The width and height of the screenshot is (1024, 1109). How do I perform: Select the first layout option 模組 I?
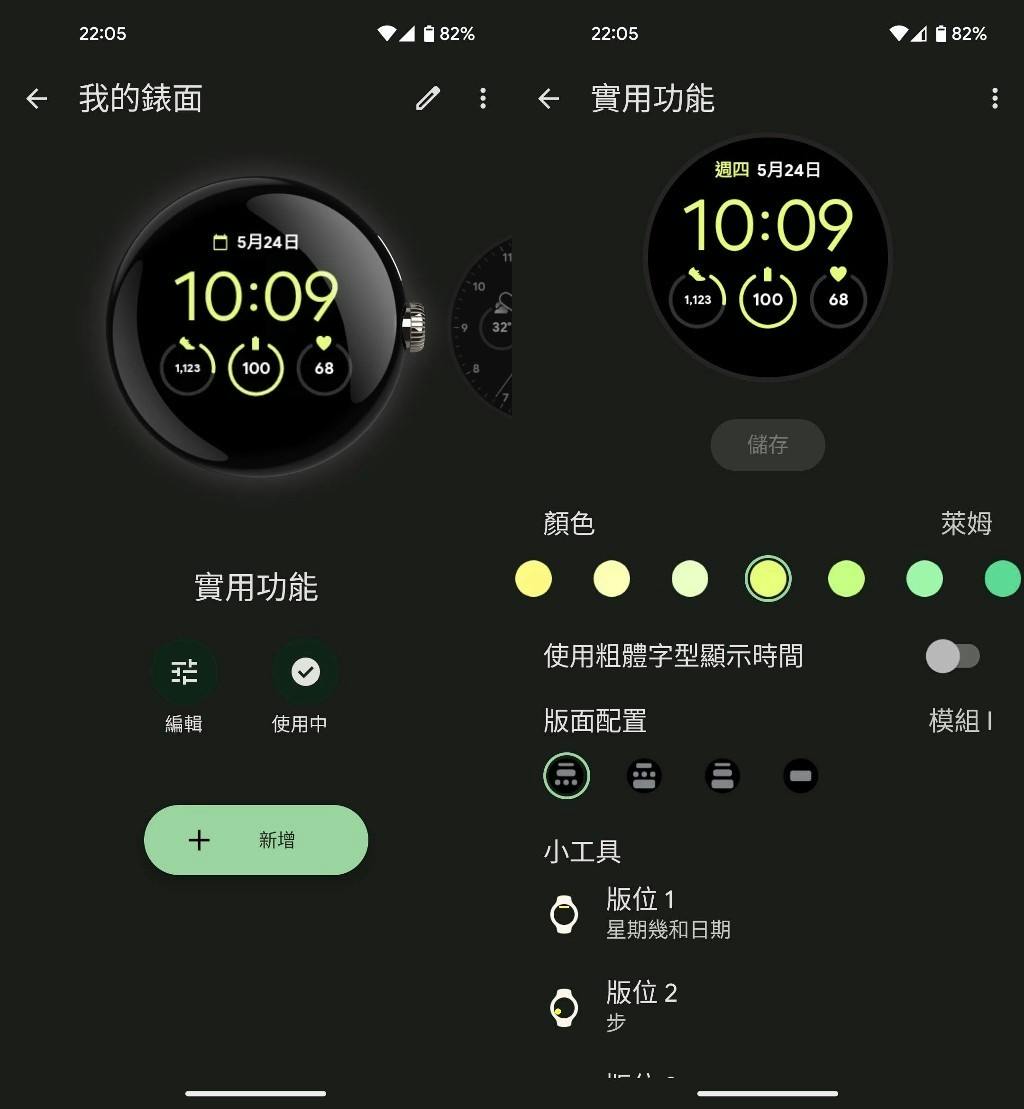click(x=567, y=776)
